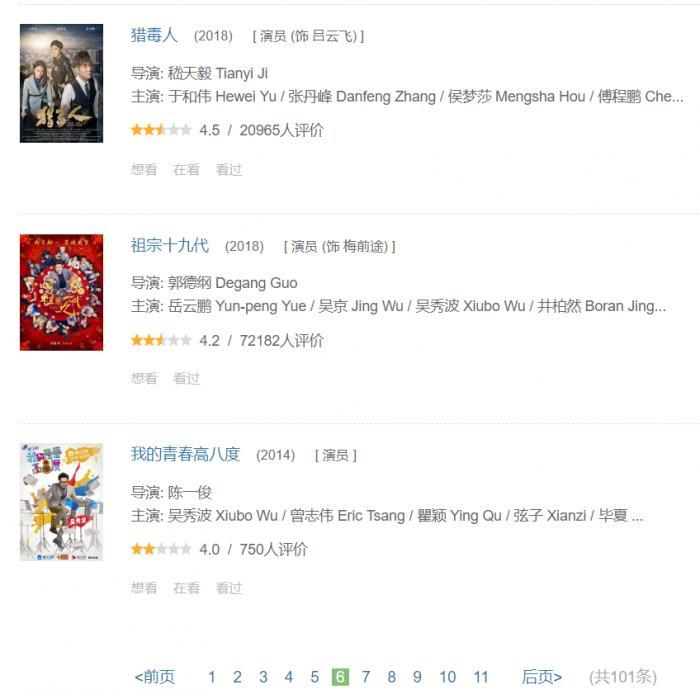This screenshot has width=700, height=694.
Task: Go to the previous page with <前页
Action: 155,677
